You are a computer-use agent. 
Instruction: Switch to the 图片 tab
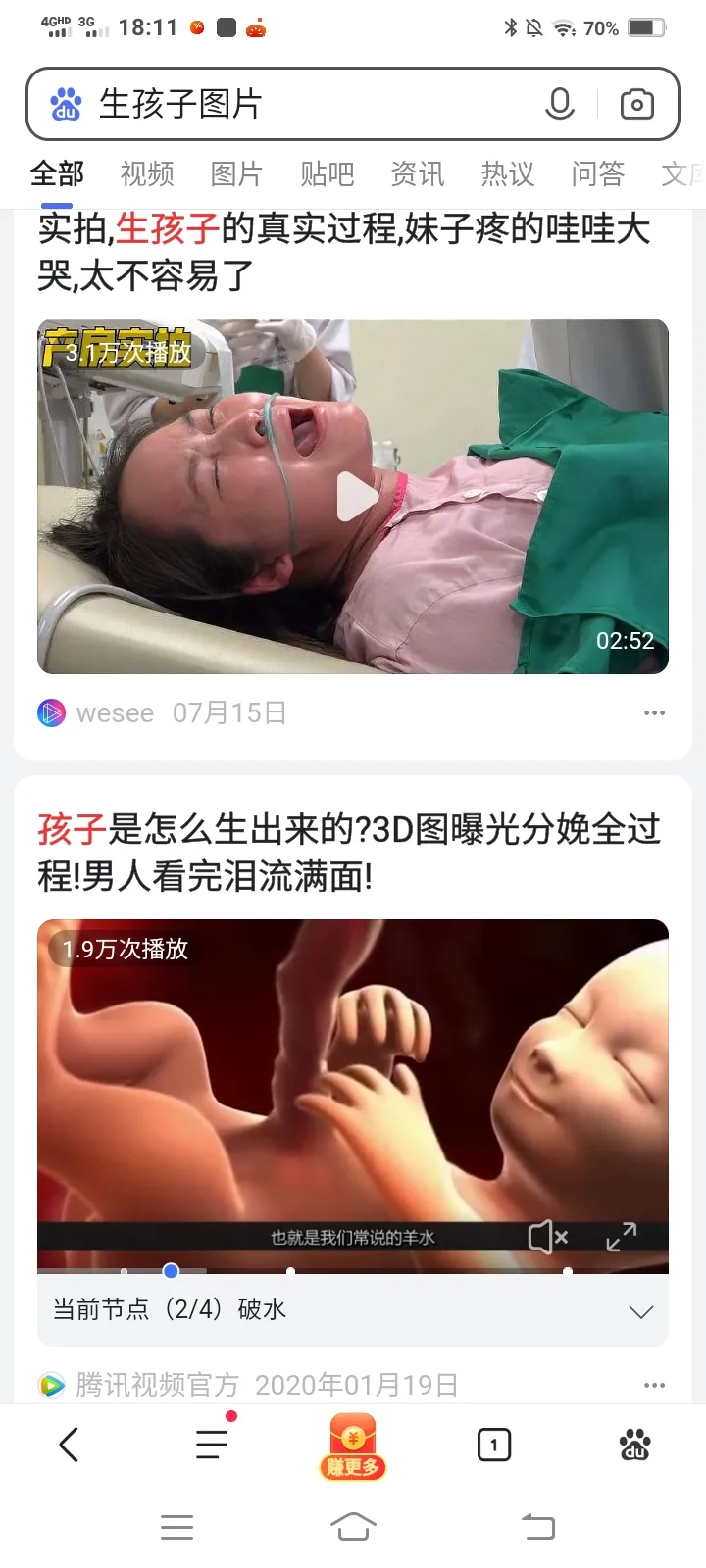tap(237, 174)
